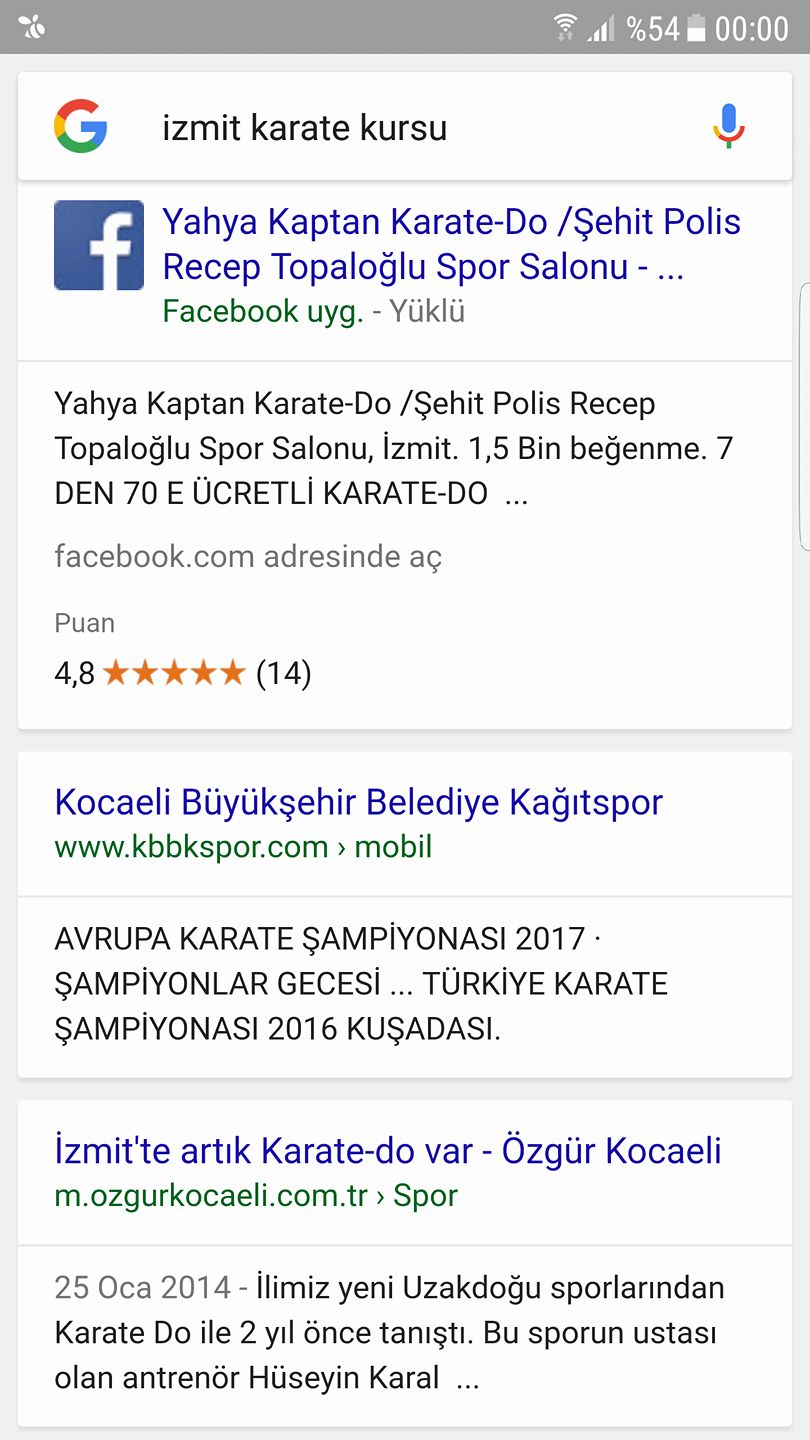
Task: Start voice search with the microphone
Action: (729, 126)
